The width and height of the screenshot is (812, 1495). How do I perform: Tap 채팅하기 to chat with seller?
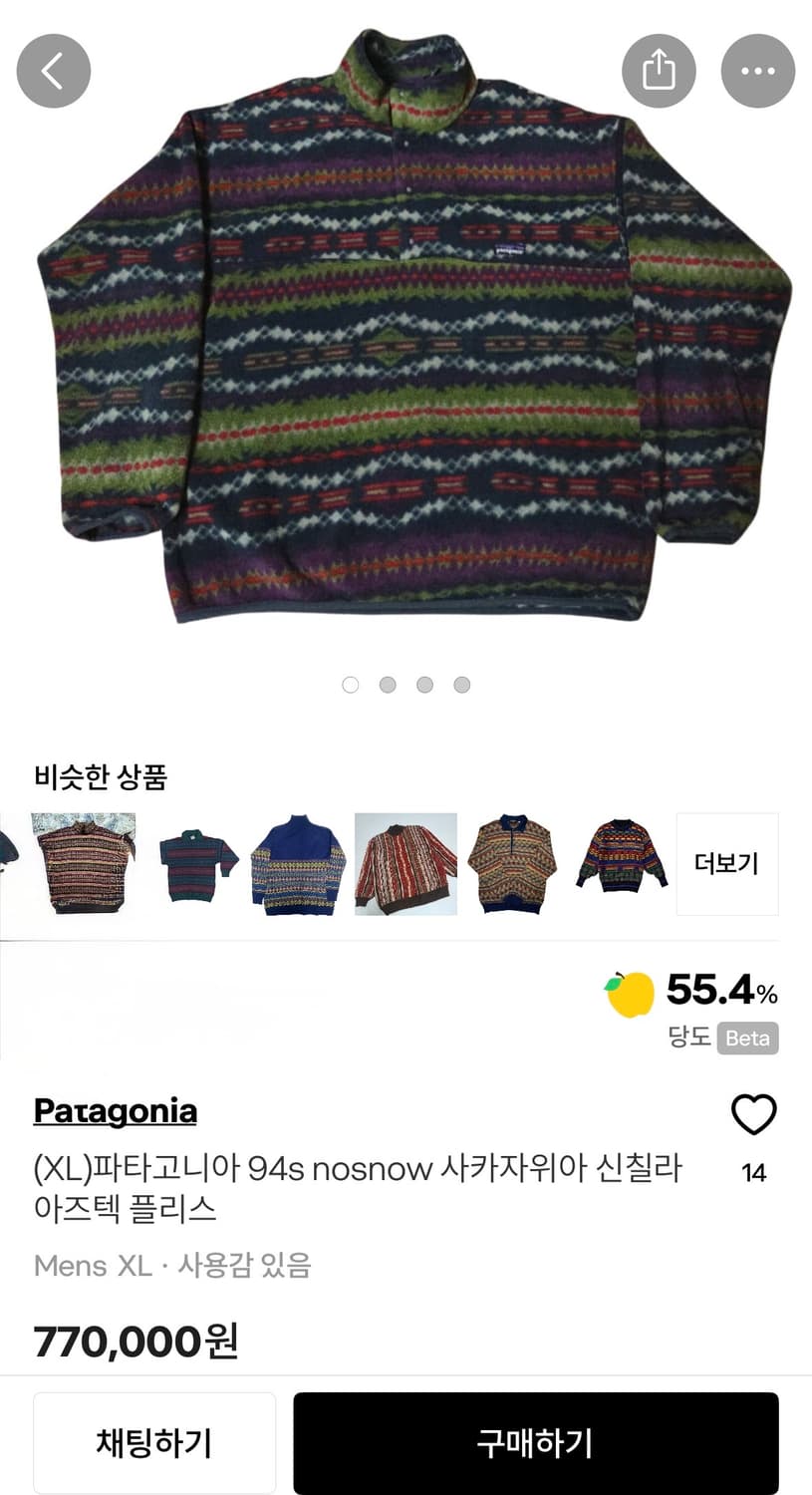[154, 1442]
